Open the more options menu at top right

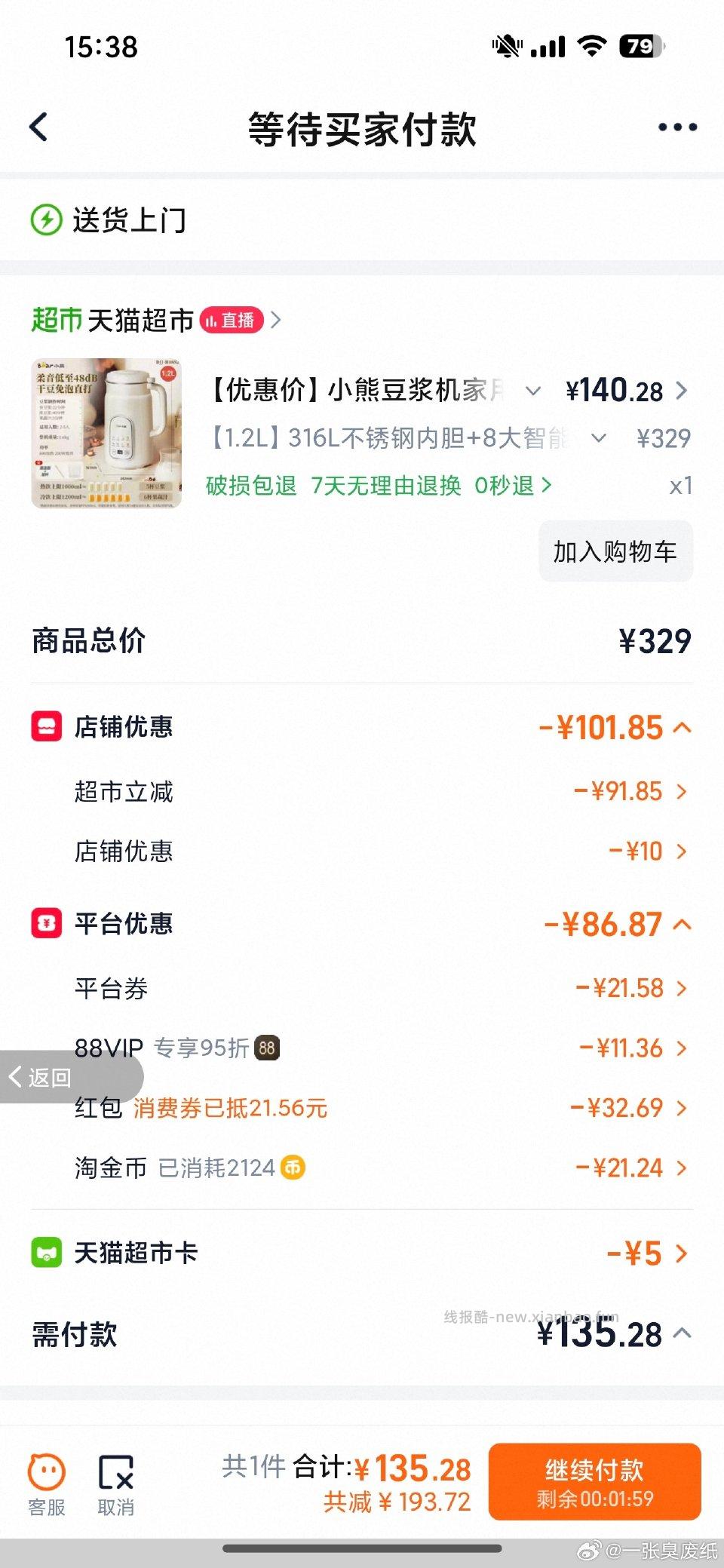pos(677,127)
